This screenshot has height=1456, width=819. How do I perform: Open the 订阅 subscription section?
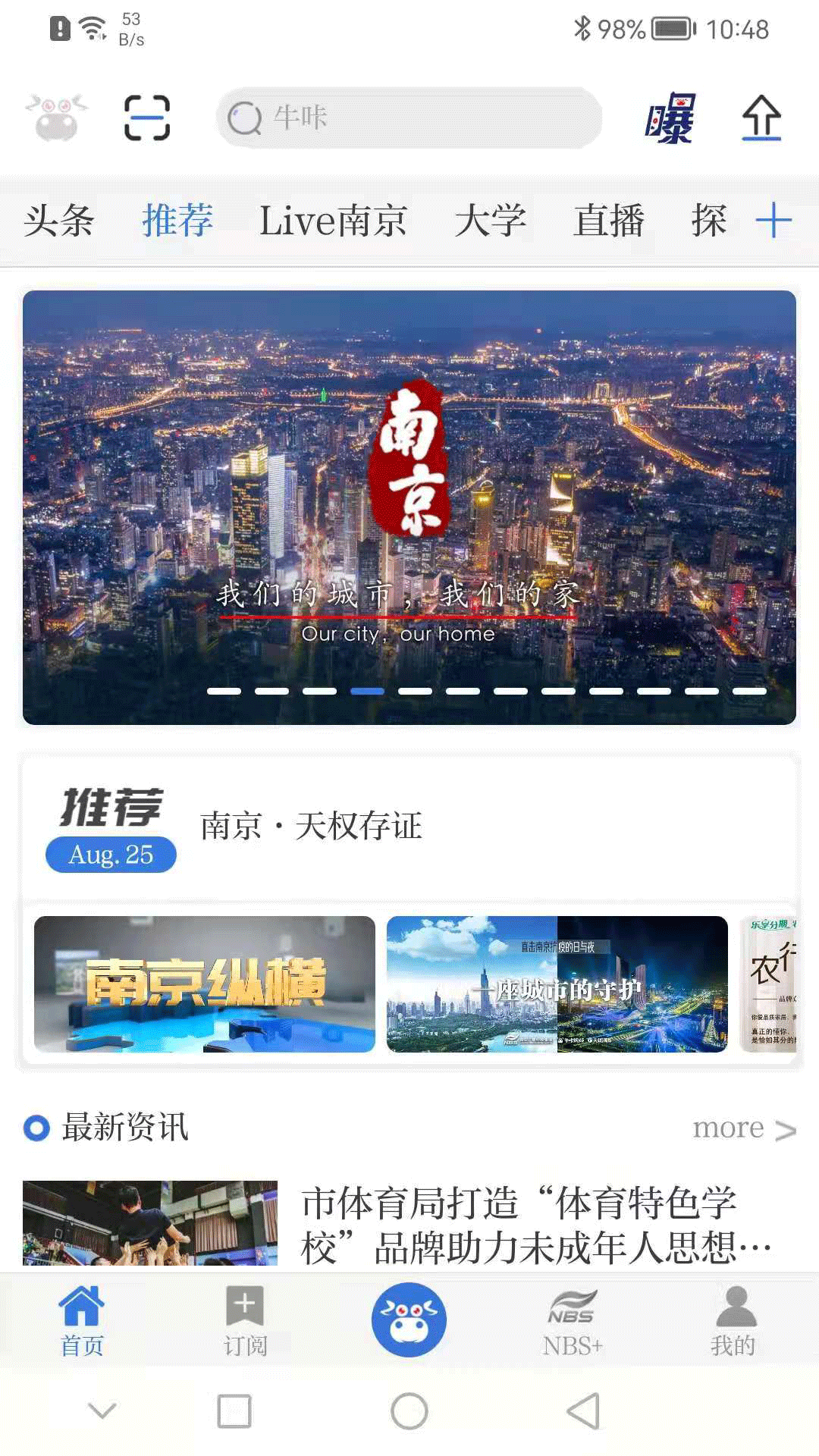click(x=244, y=1319)
